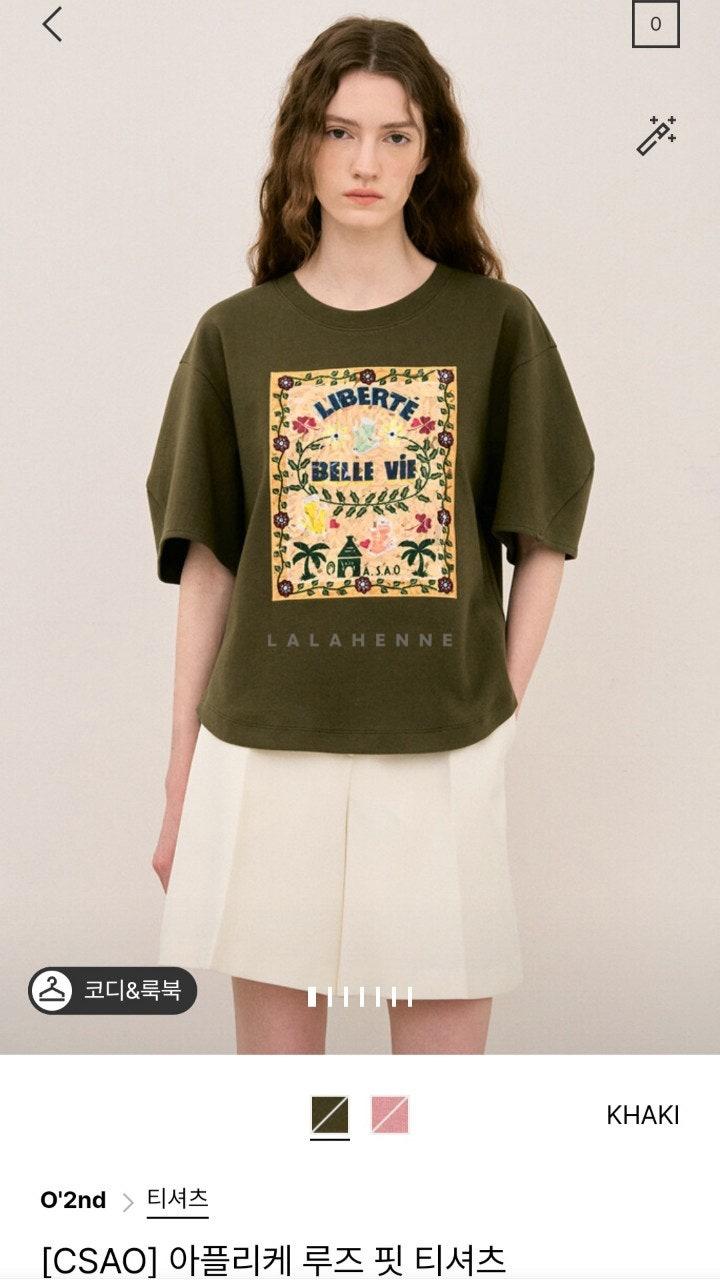Image resolution: width=720 pixels, height=1280 pixels.
Task: Open the O'2nd brand page
Action: pos(73,1200)
